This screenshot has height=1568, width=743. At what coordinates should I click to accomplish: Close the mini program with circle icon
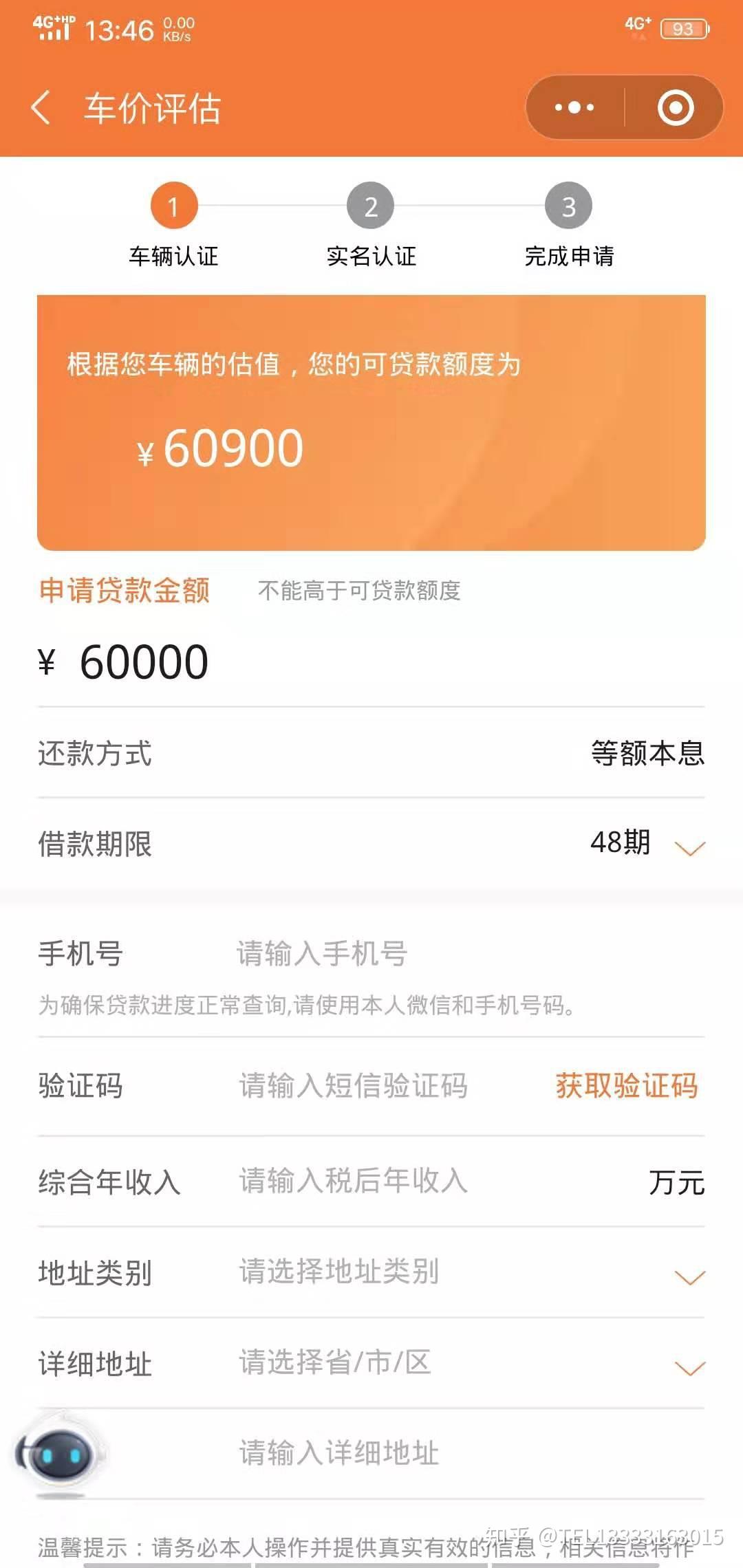675,108
